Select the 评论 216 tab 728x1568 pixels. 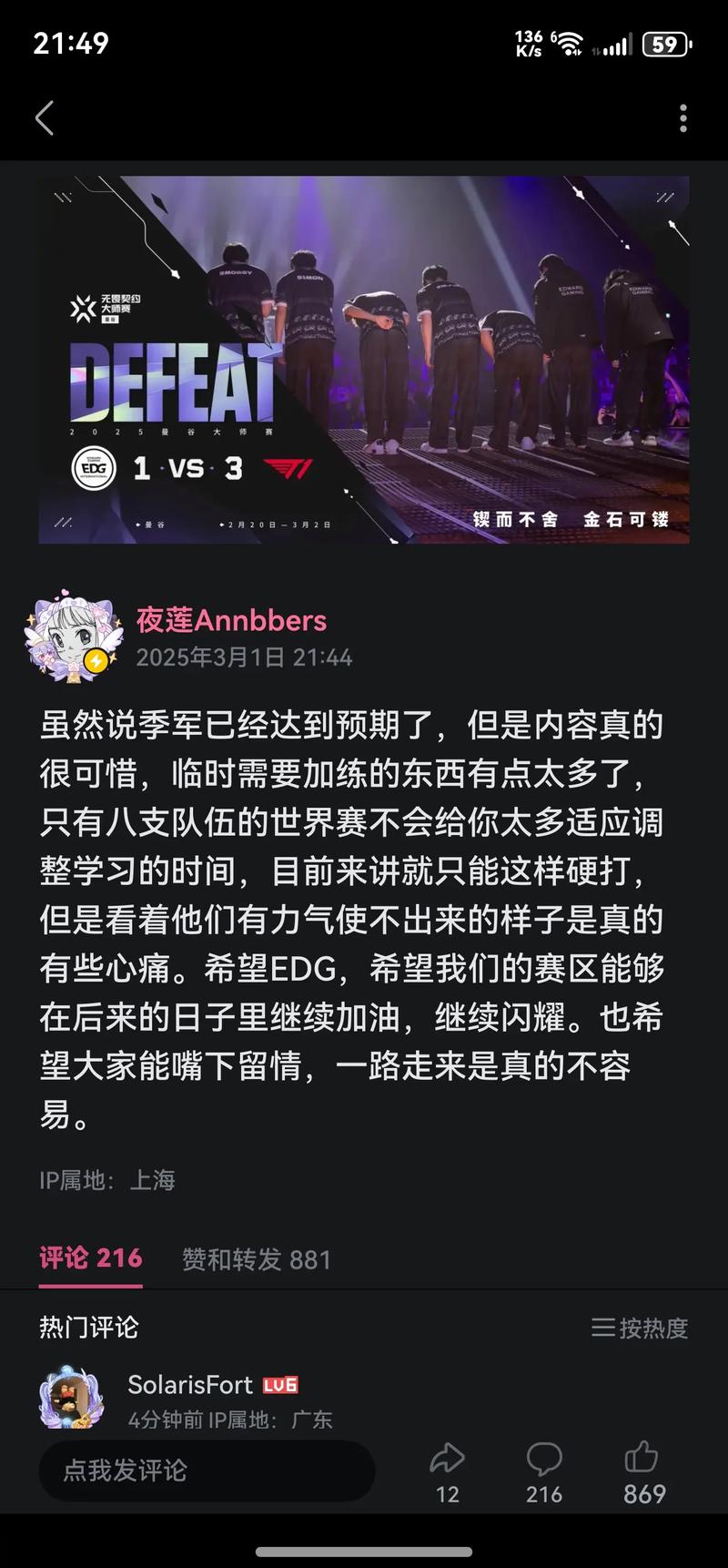pyautogui.click(x=89, y=1259)
